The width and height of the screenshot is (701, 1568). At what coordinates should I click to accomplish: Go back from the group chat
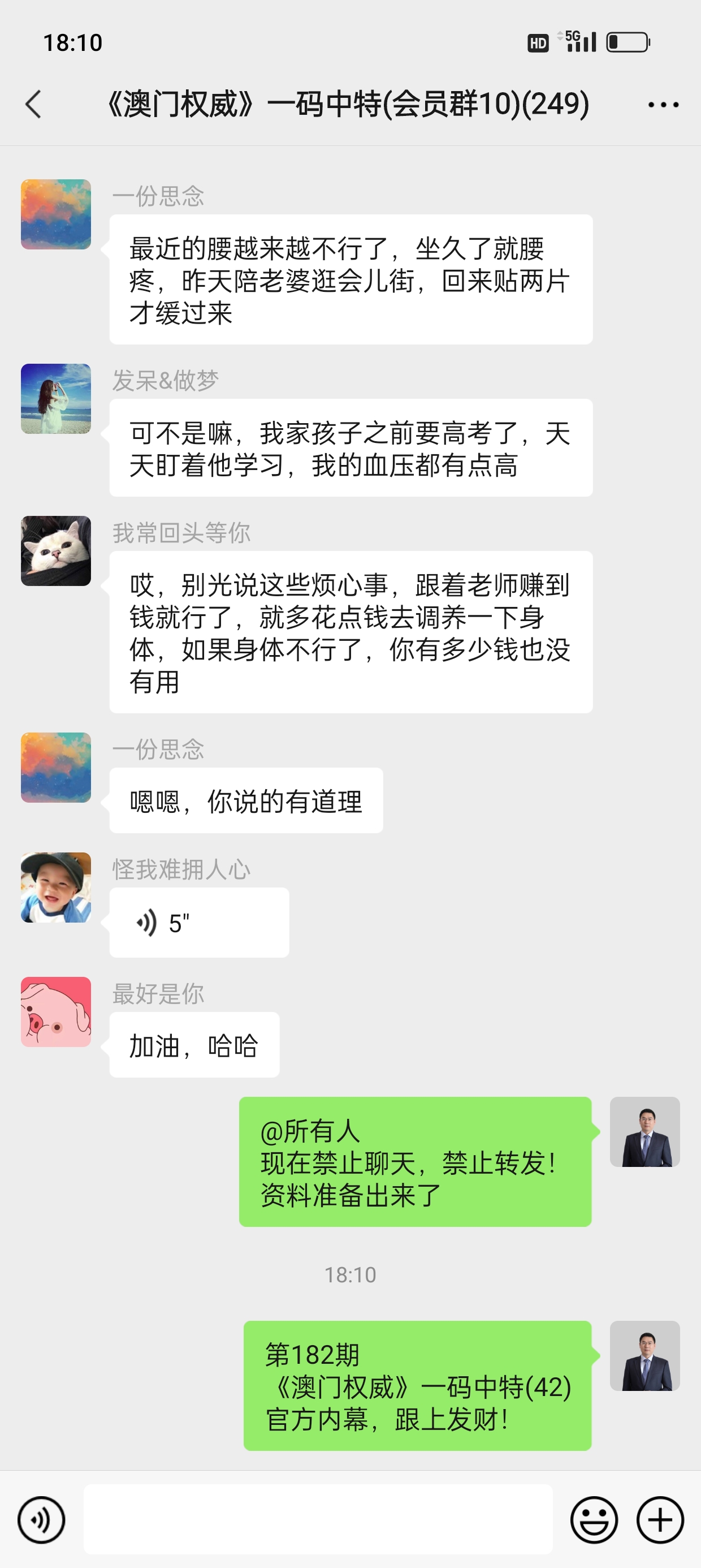[34, 104]
